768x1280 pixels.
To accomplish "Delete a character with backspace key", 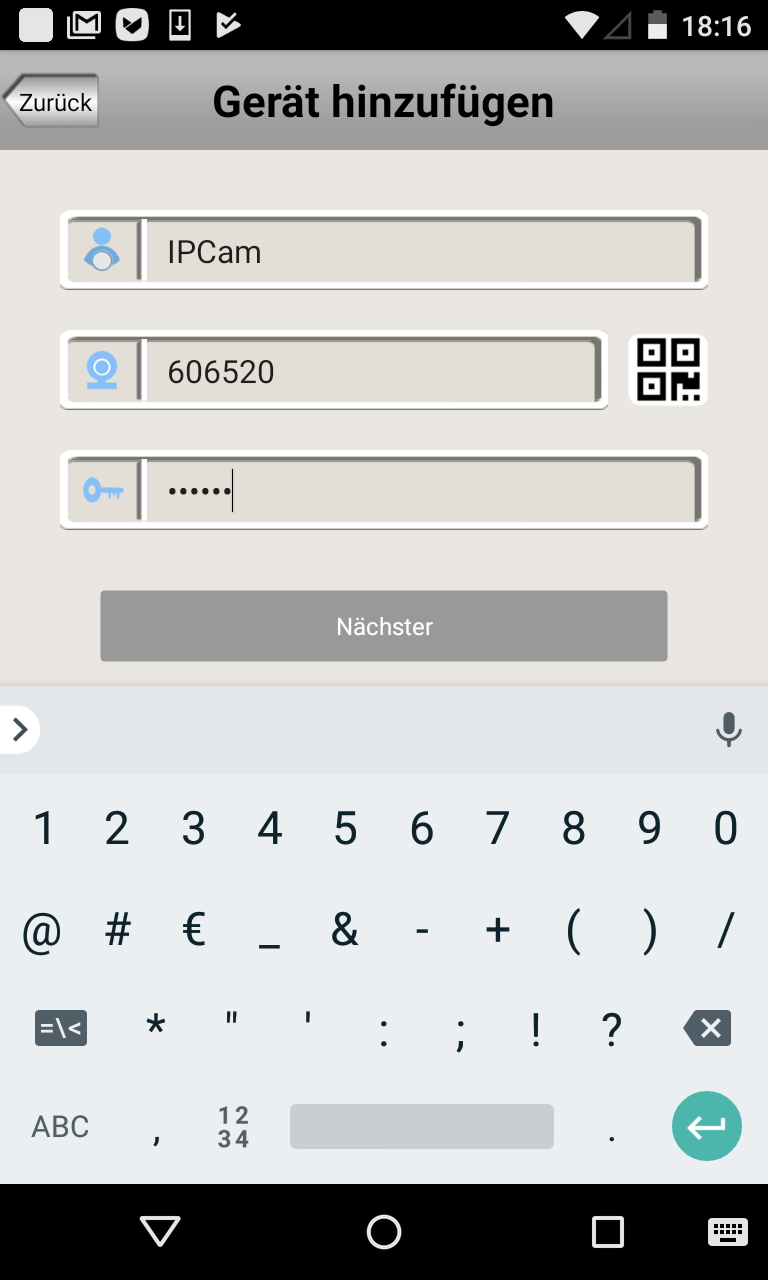I will [x=707, y=1028].
